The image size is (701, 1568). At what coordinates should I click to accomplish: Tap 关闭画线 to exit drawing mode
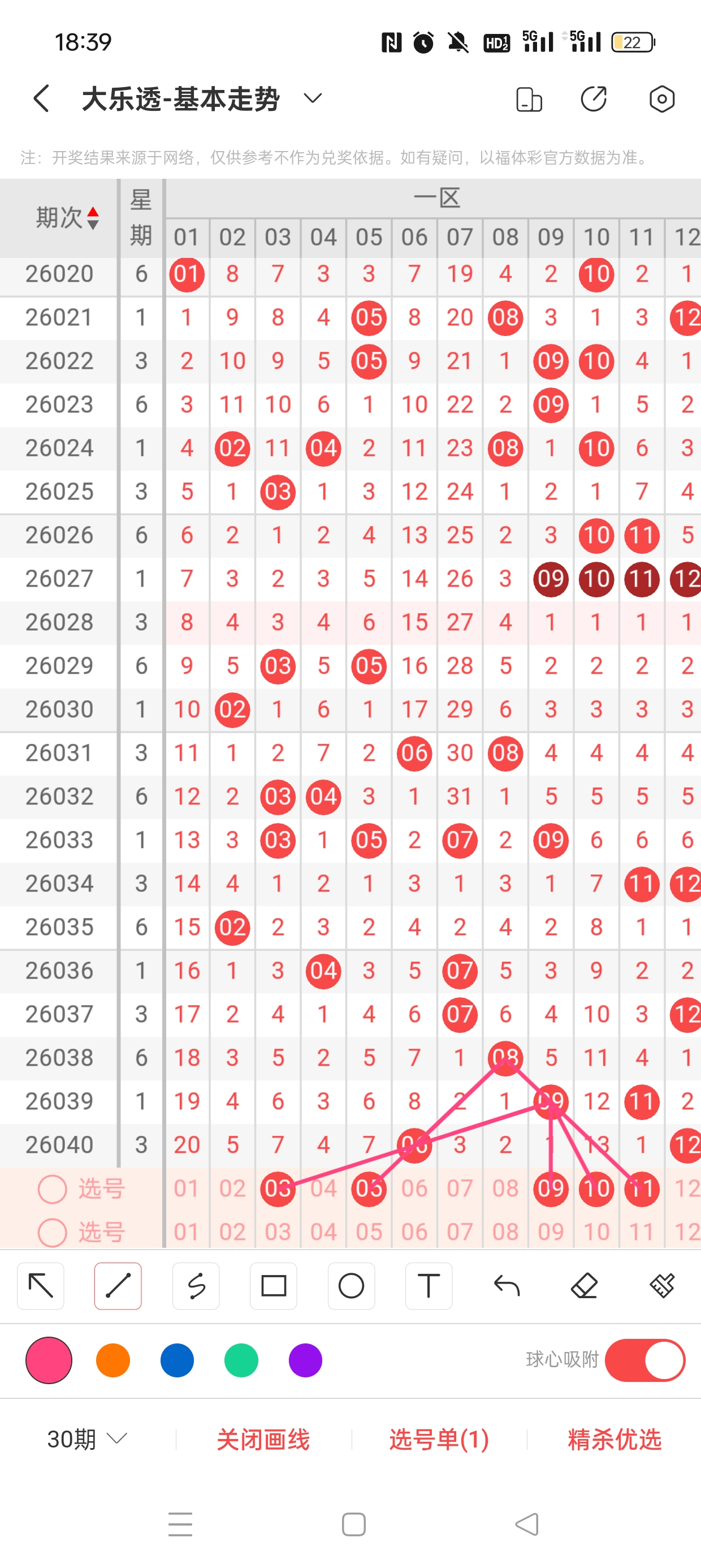pyautogui.click(x=263, y=1440)
